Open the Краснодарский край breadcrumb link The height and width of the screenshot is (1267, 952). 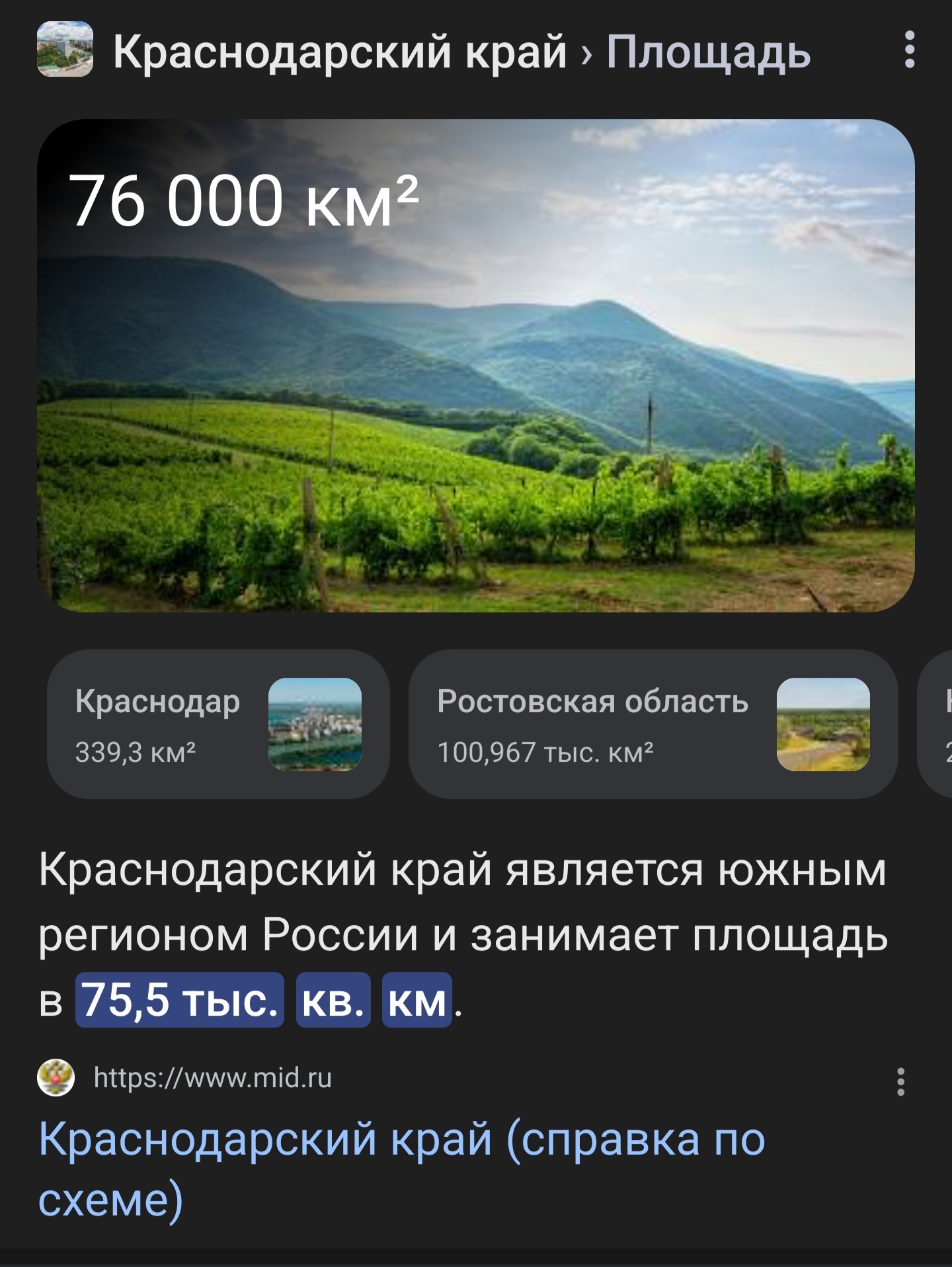point(339,52)
